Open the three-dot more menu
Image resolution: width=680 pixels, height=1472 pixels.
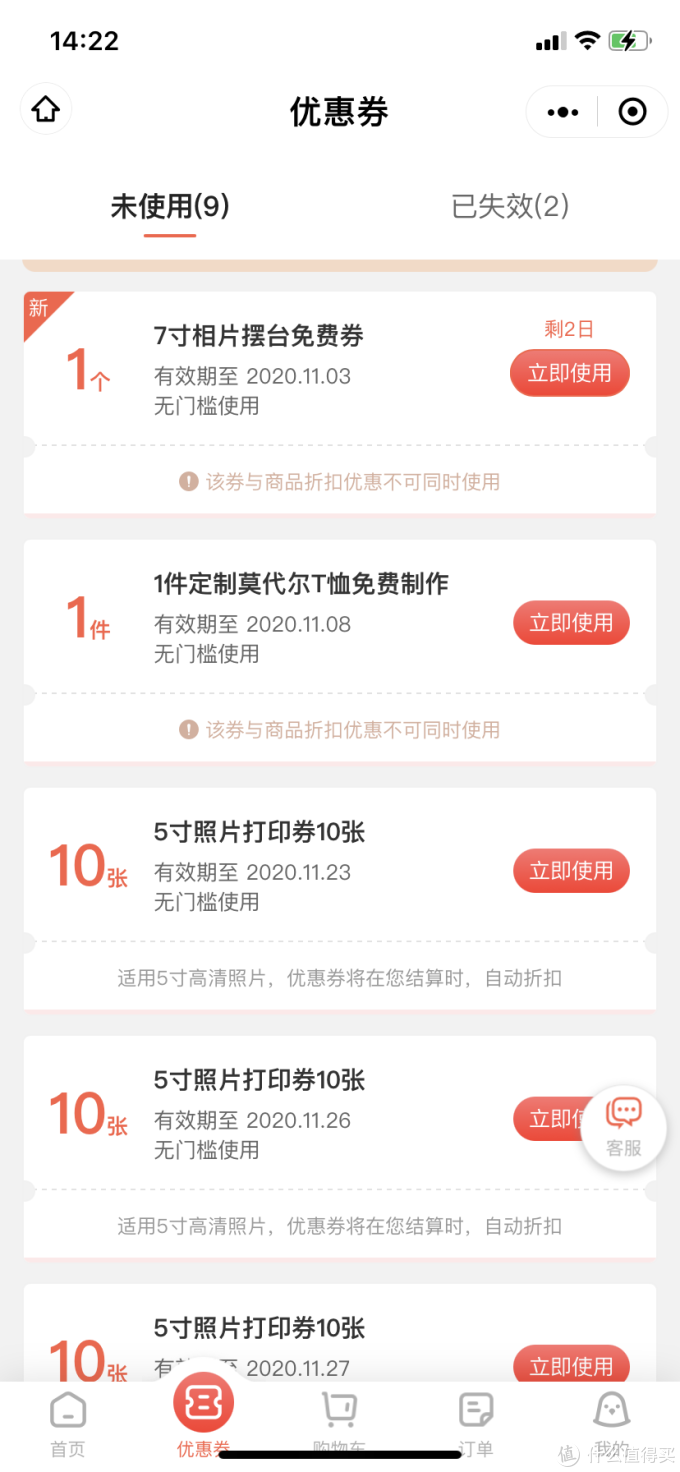(563, 112)
